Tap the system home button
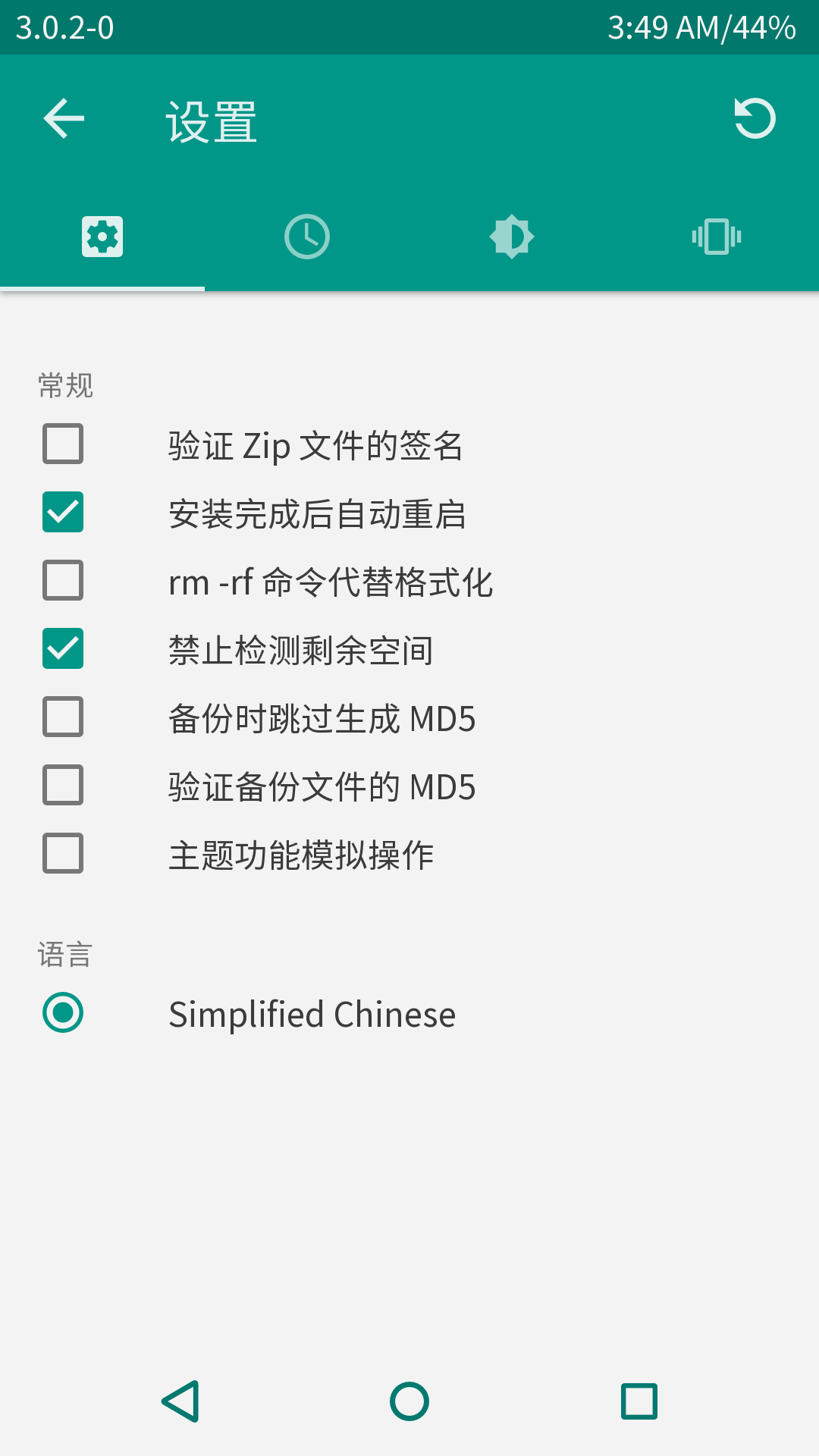 pos(409,1401)
